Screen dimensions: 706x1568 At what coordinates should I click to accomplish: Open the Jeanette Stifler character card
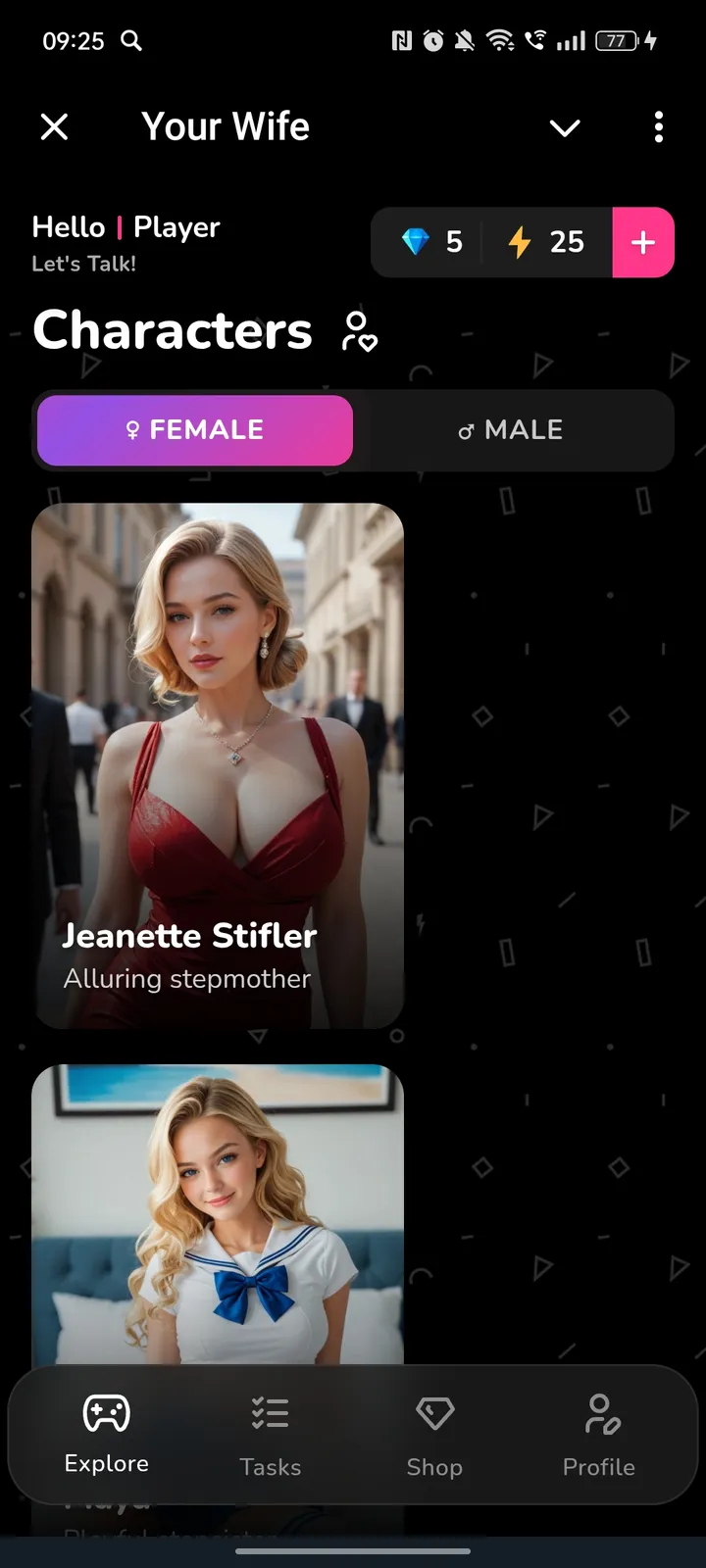click(x=218, y=764)
